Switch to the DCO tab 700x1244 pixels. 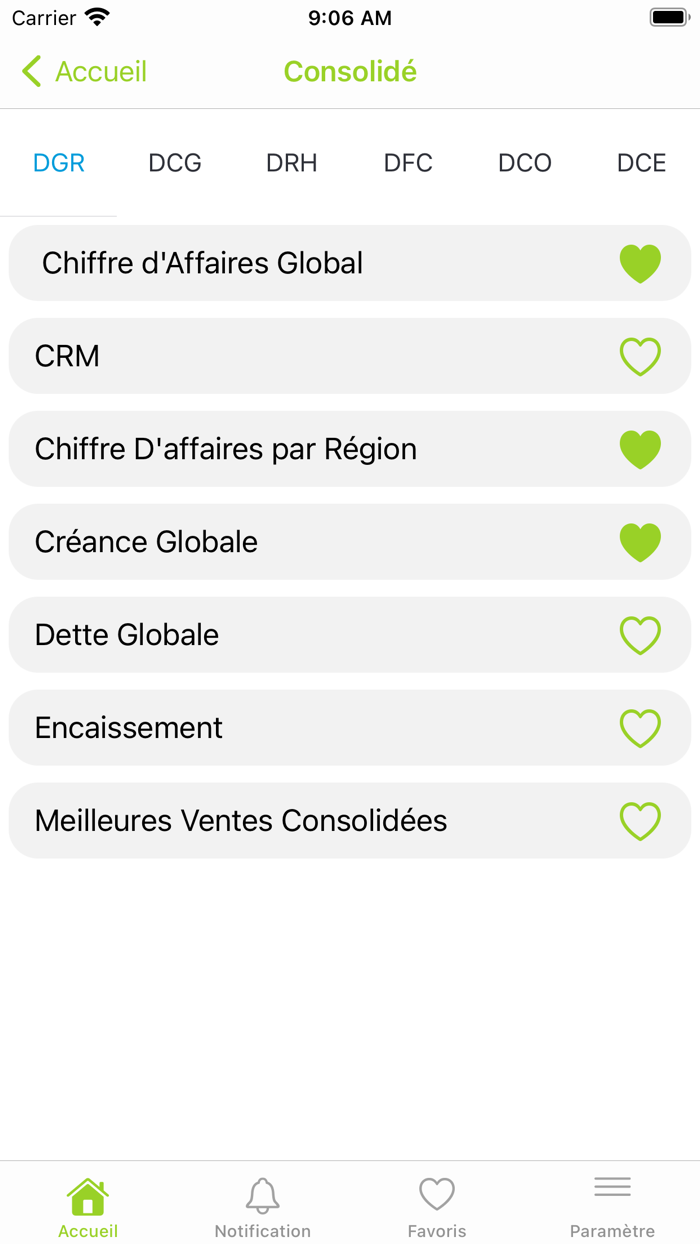pyautogui.click(x=525, y=163)
